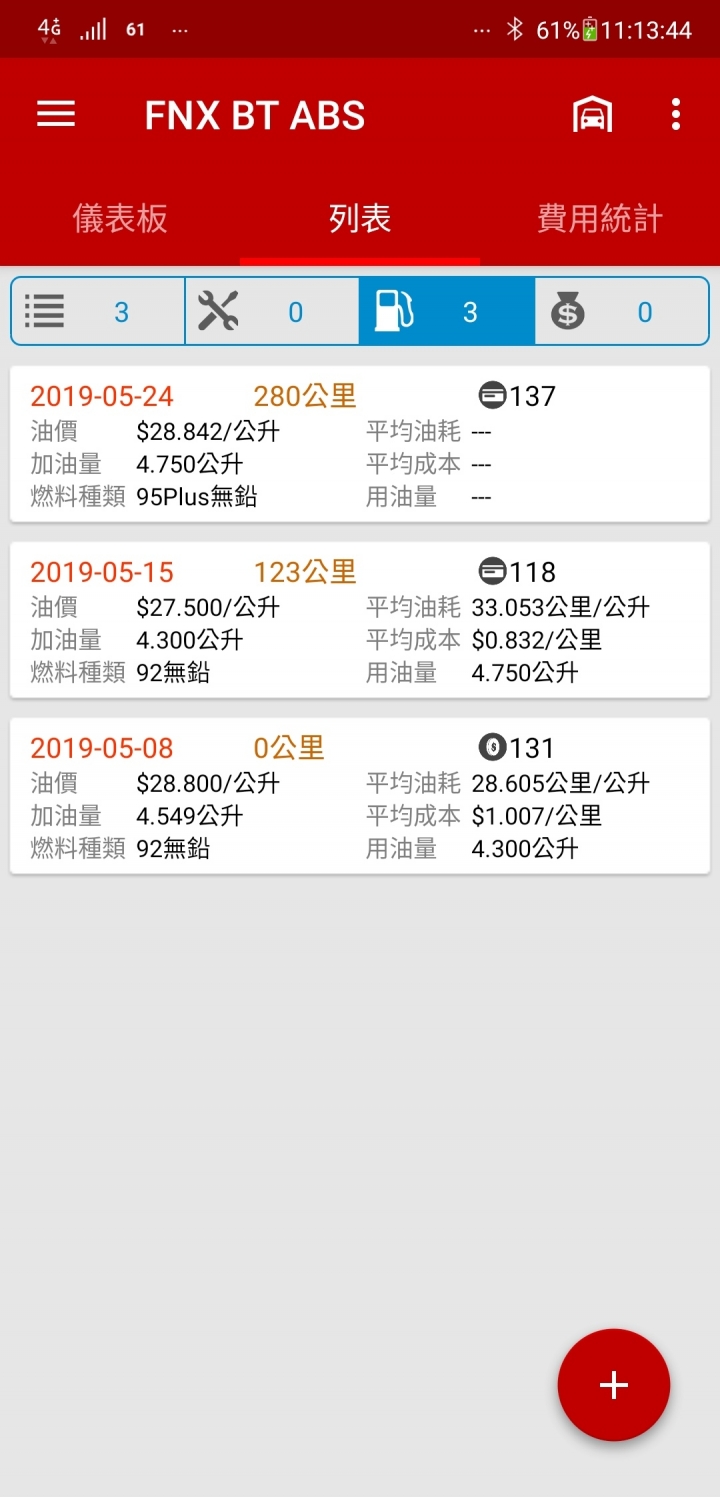Open the 2019-05-15 refuel record
Screen dimensions: 720x1497
[360, 620]
